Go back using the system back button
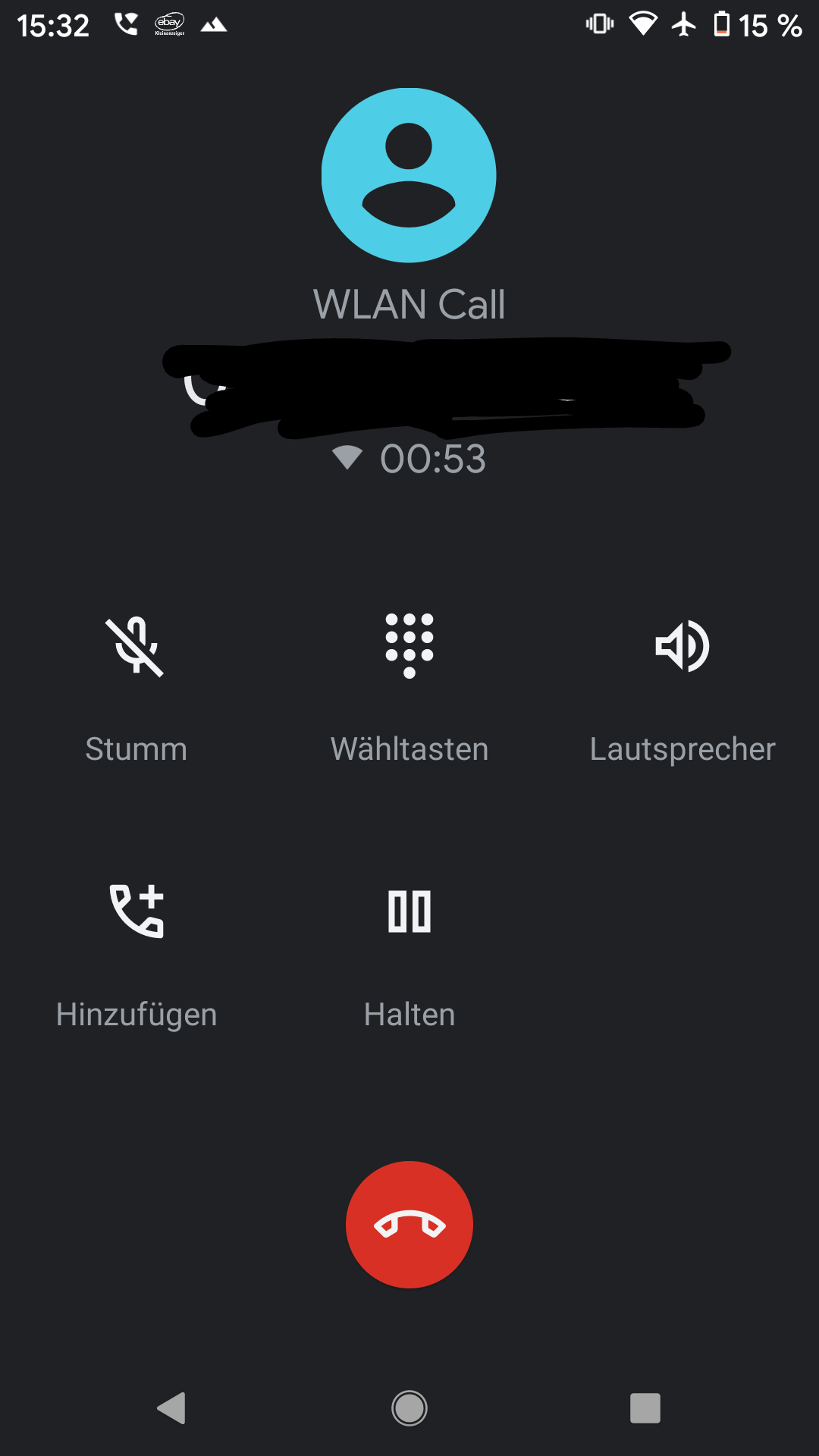 (172, 1408)
